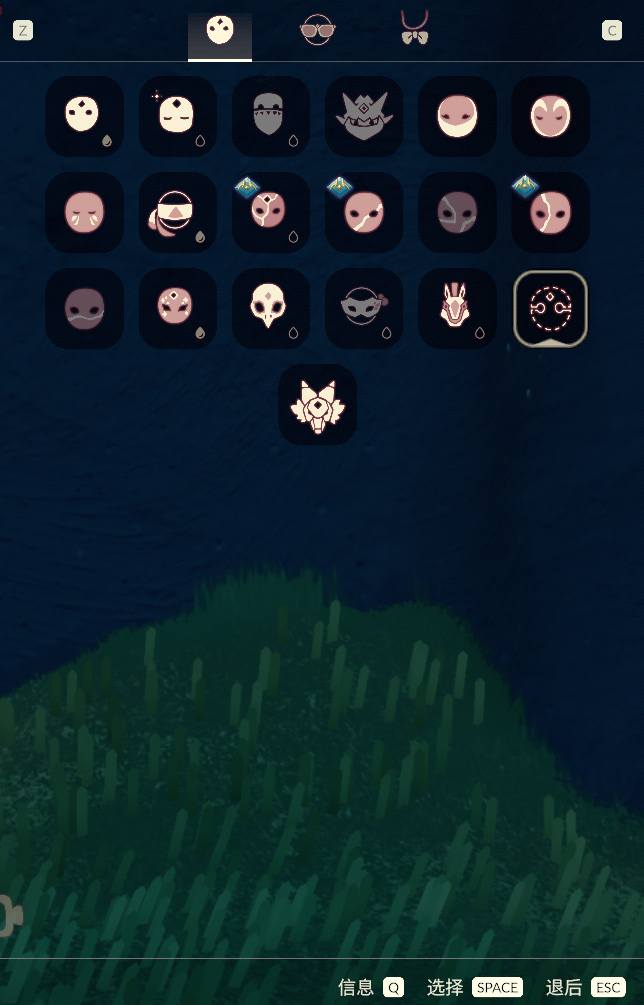Tap the Z key previous category button
Screen dimensions: 644x1005
click(23, 30)
